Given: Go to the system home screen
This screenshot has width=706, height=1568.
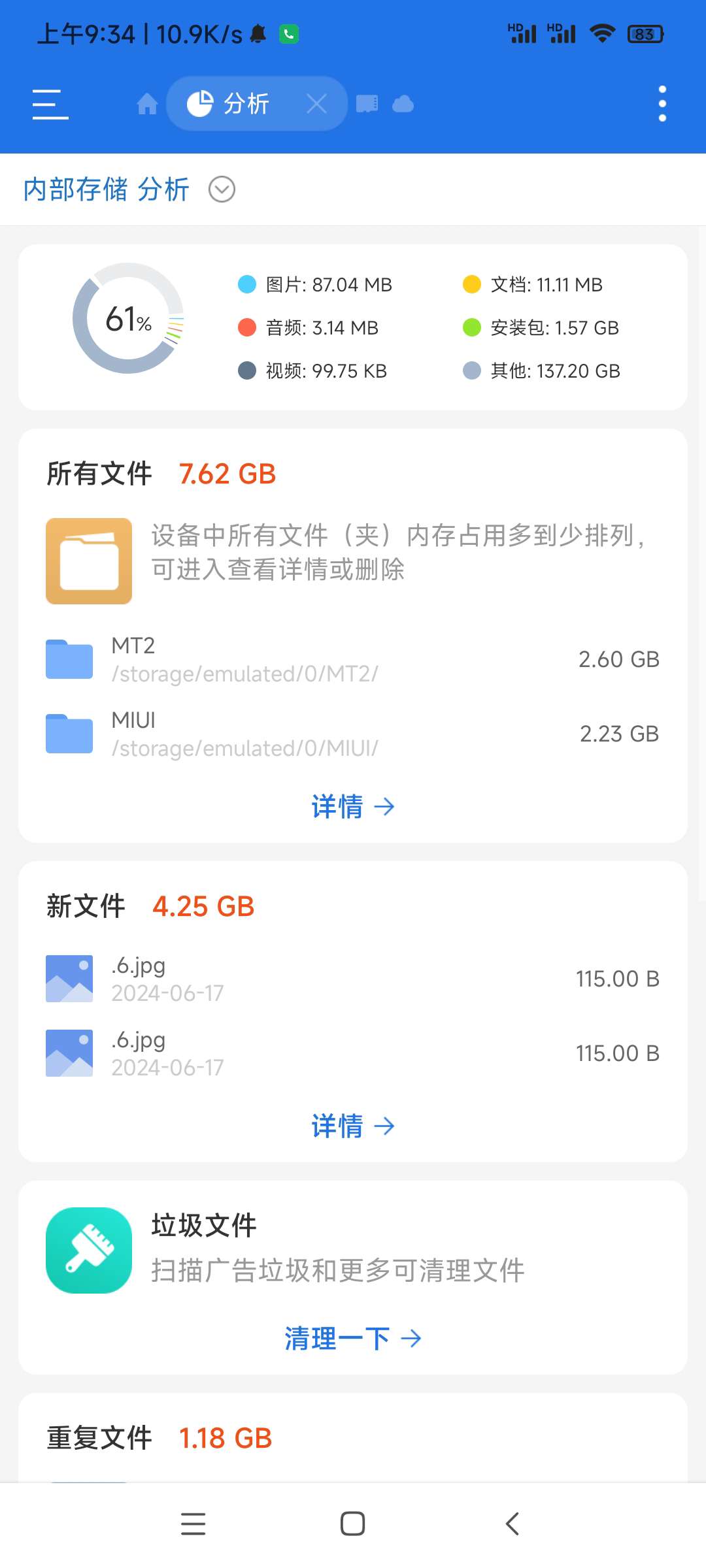Looking at the screenshot, I should (353, 1524).
